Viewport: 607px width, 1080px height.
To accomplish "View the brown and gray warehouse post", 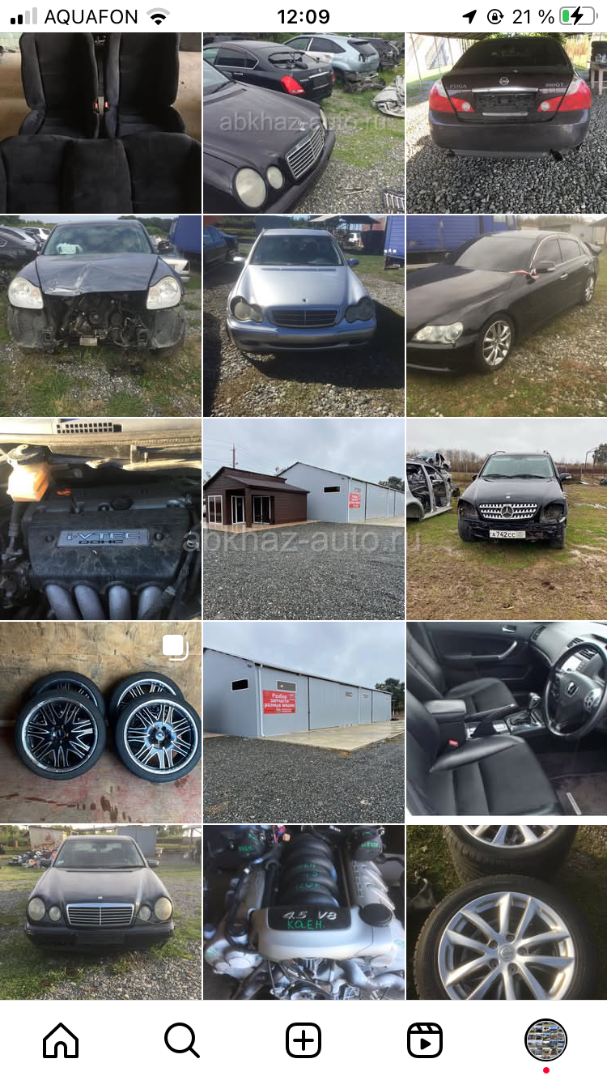I will pyautogui.click(x=304, y=519).
